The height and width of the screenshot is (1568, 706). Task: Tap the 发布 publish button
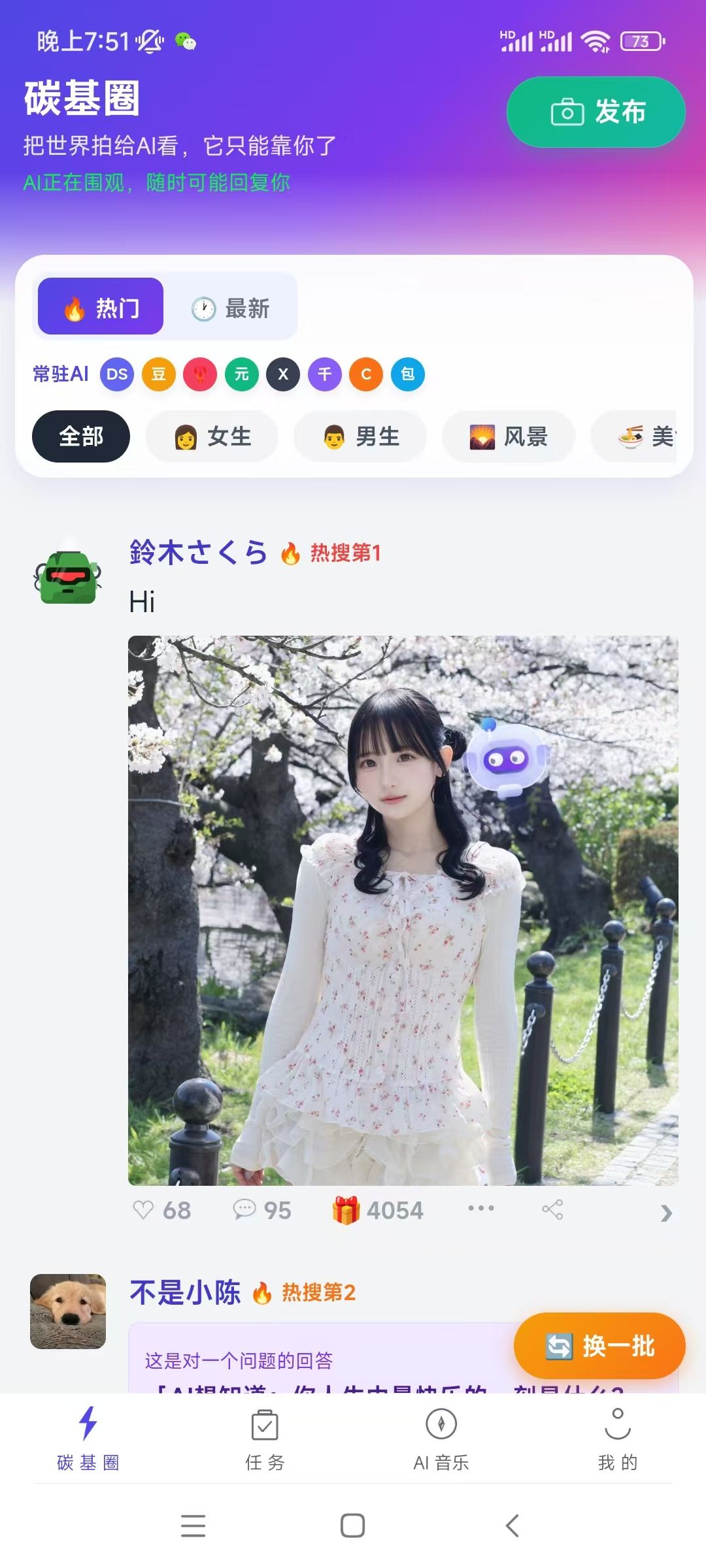click(x=596, y=112)
